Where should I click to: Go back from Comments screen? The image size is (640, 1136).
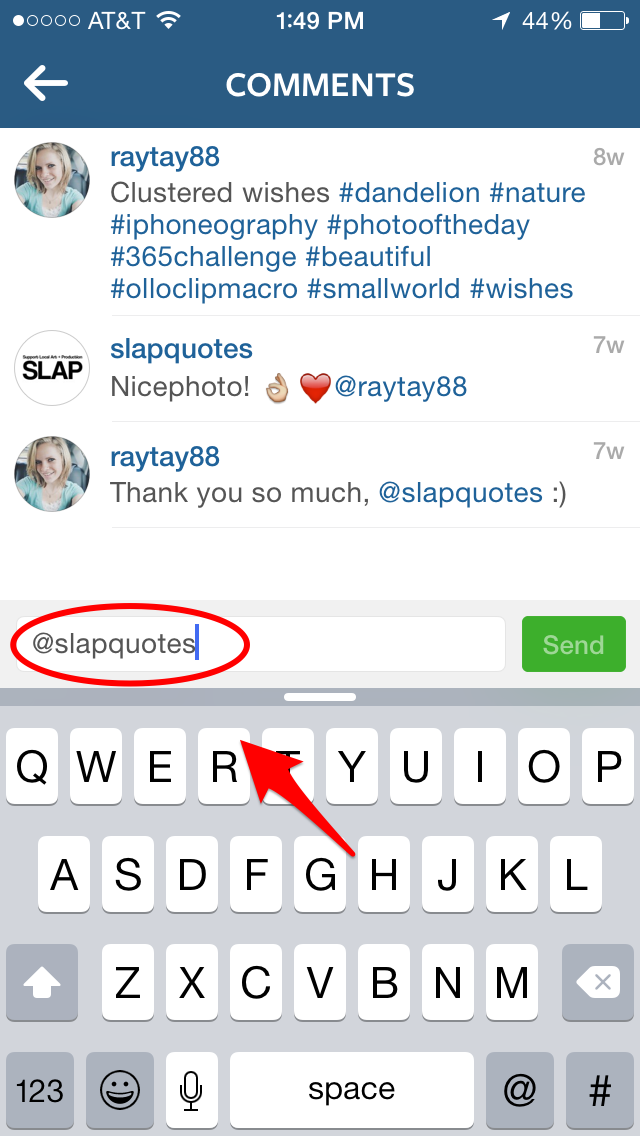(45, 85)
